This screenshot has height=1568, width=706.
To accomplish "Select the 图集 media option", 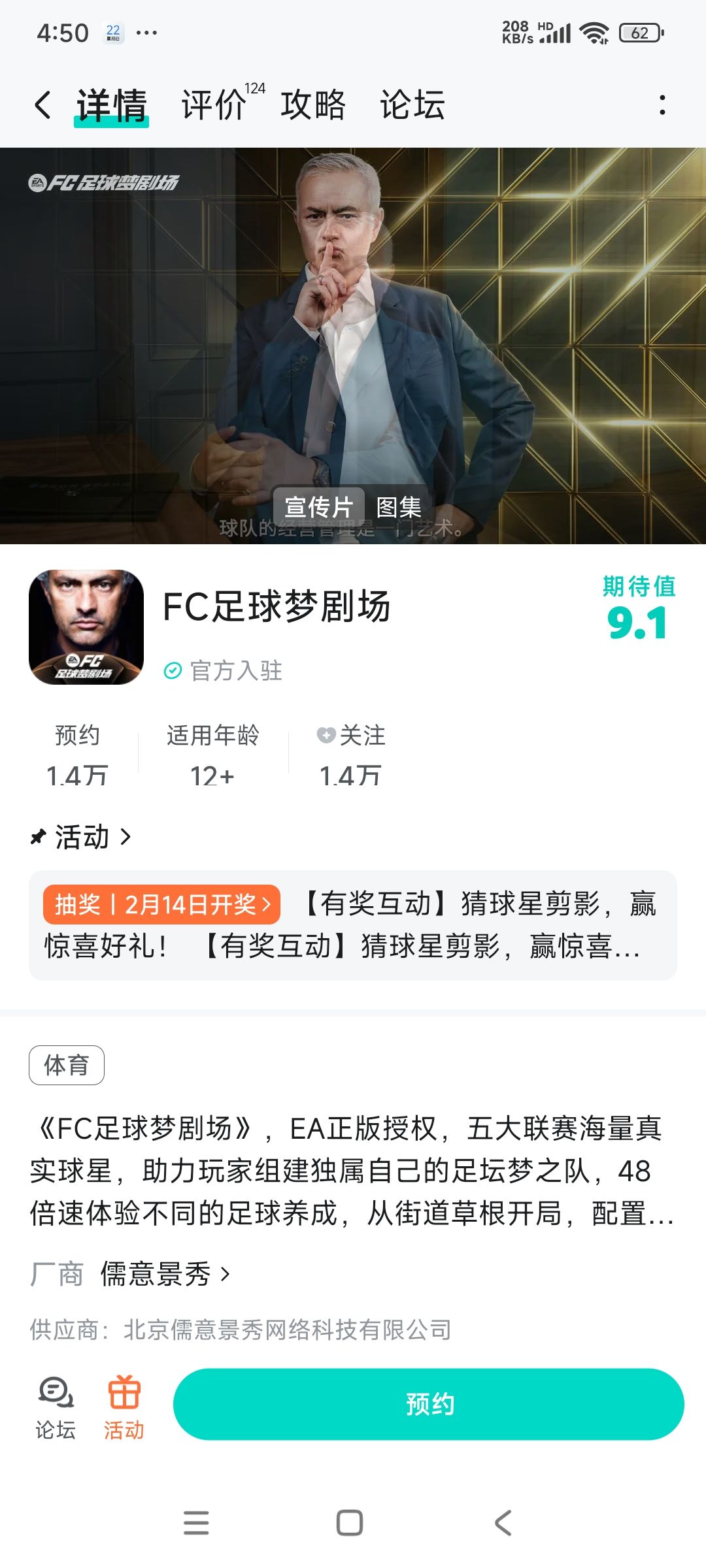I will tap(399, 507).
